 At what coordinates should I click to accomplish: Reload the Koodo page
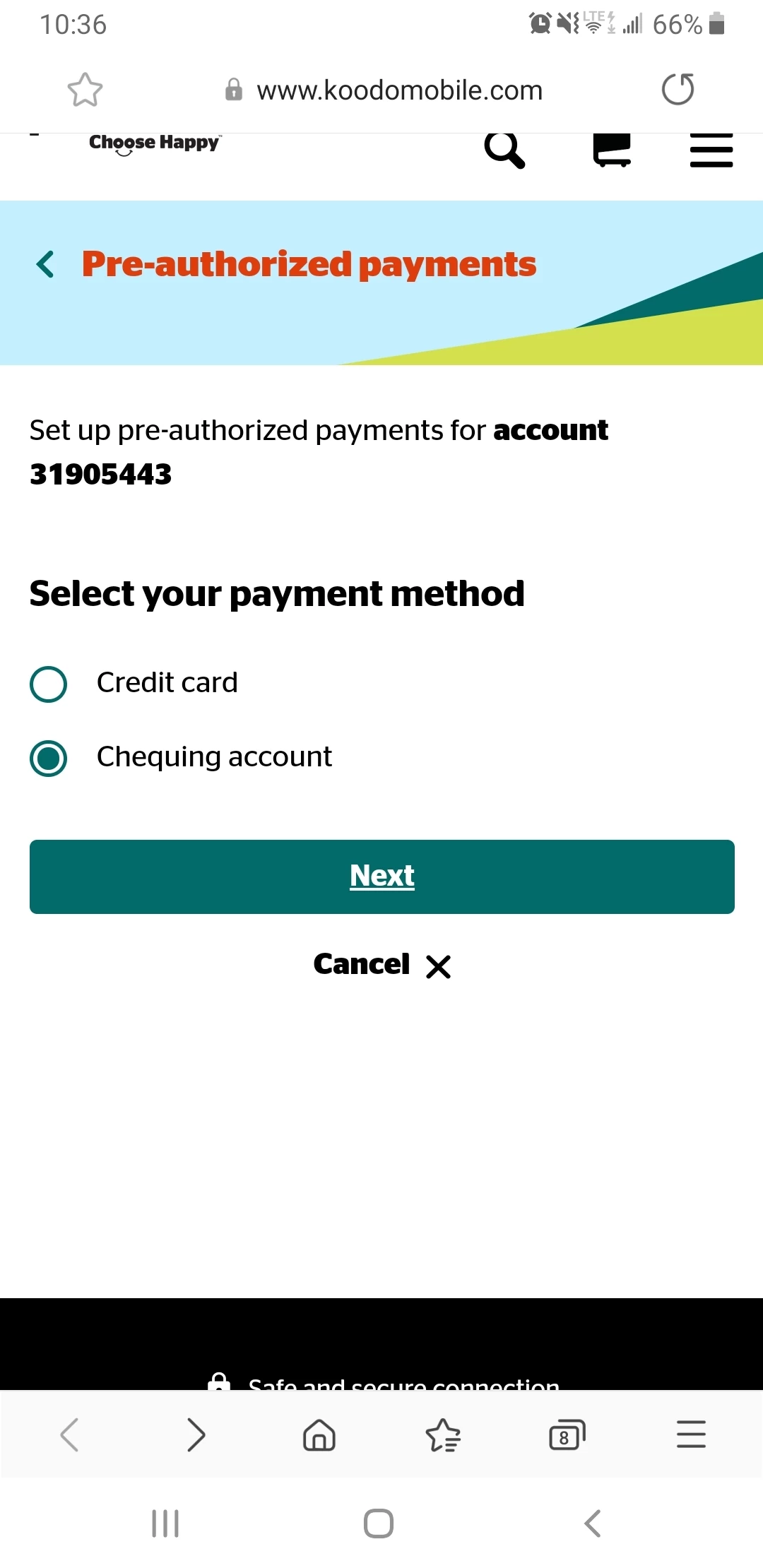[x=678, y=89]
